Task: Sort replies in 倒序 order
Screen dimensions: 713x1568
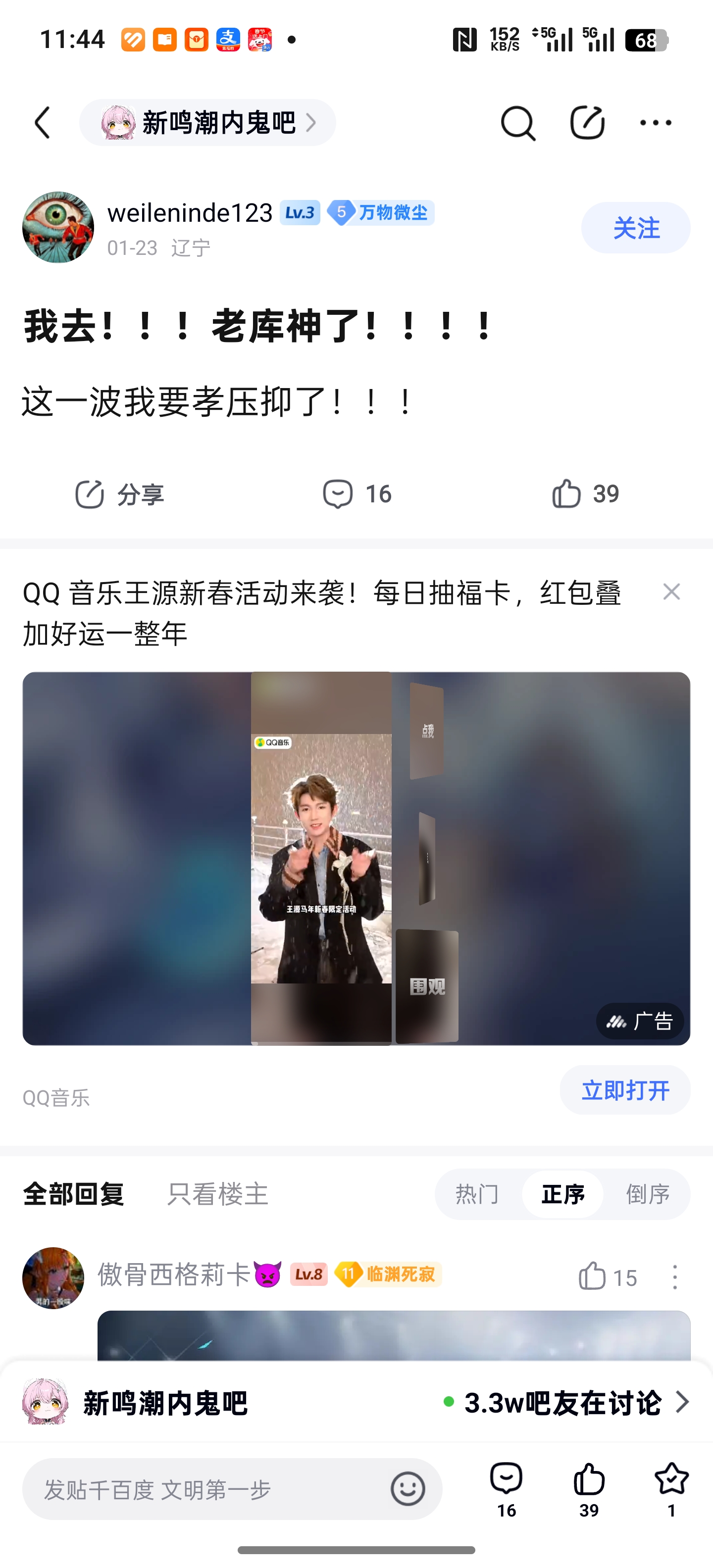Action: pyautogui.click(x=648, y=1194)
